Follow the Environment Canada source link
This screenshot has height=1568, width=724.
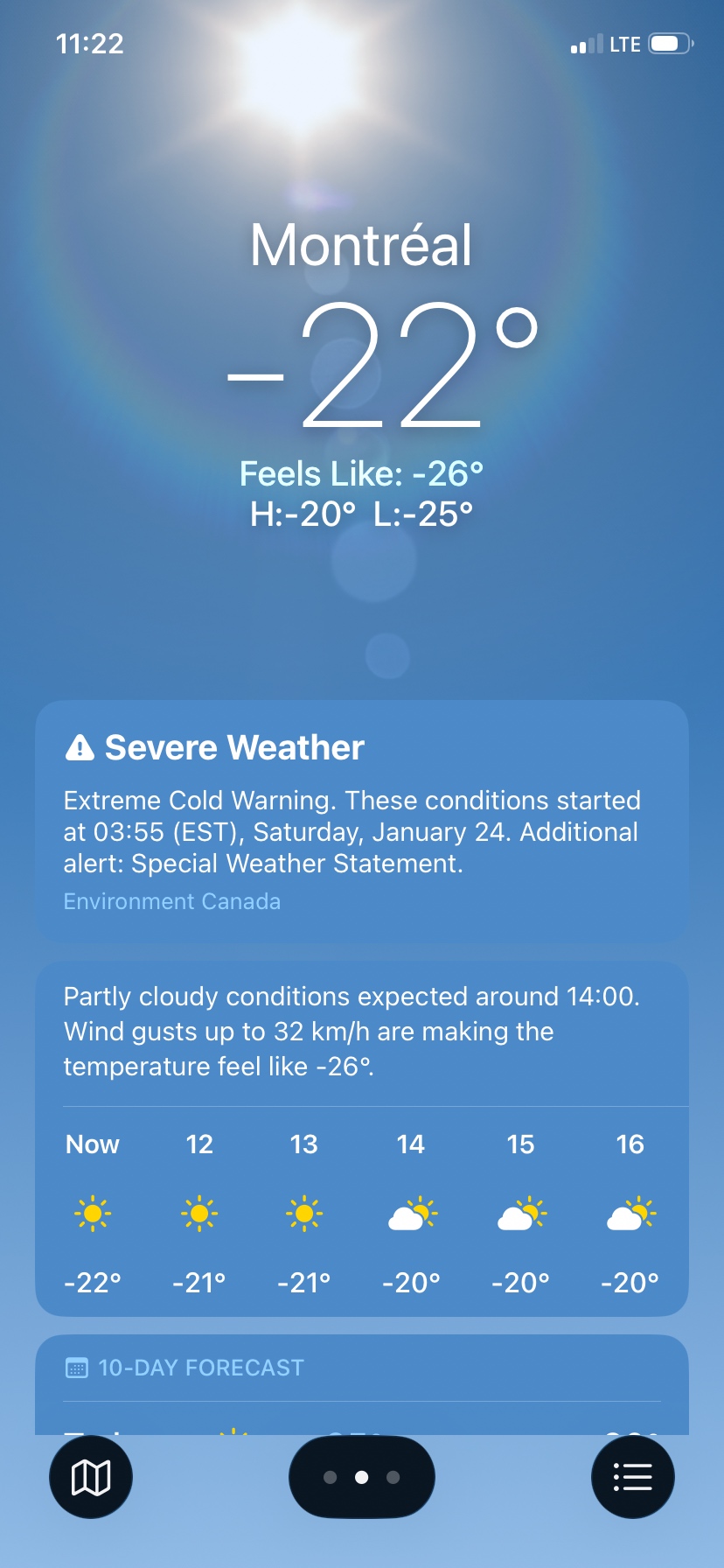172,901
